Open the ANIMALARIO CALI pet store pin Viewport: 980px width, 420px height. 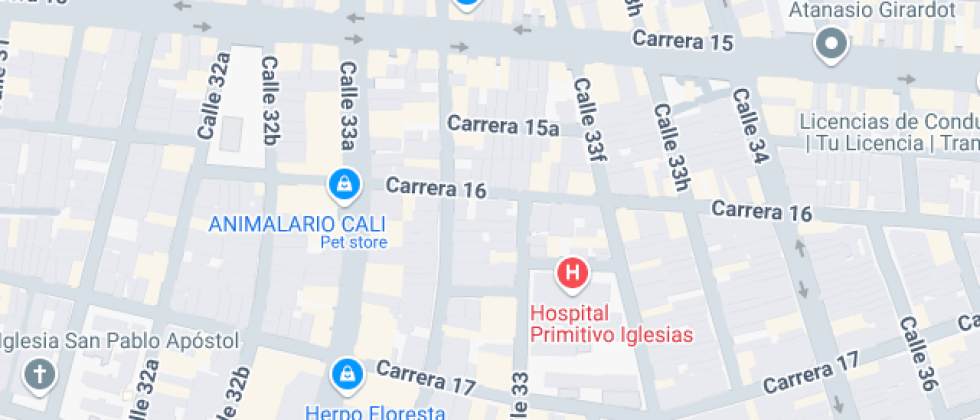click(x=344, y=184)
